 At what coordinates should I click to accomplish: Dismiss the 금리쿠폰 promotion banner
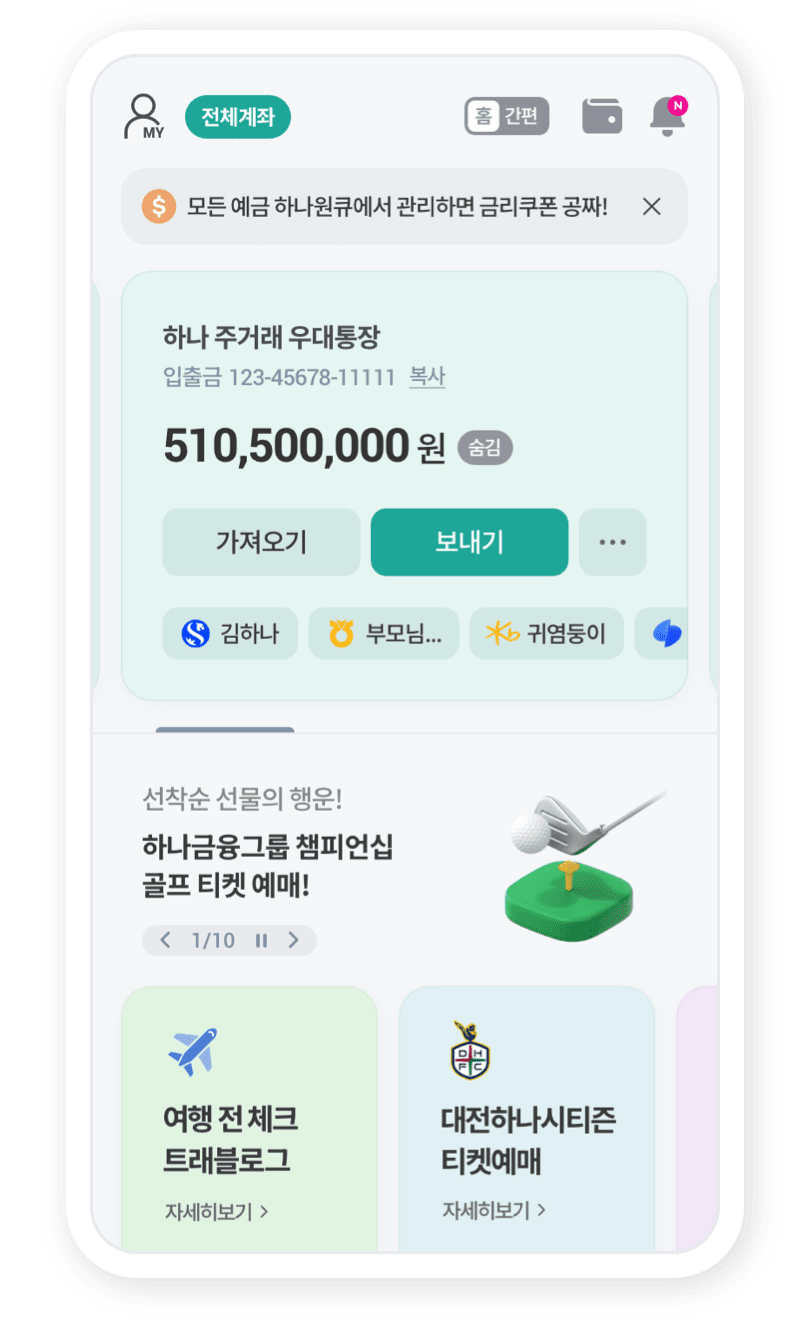click(x=651, y=207)
